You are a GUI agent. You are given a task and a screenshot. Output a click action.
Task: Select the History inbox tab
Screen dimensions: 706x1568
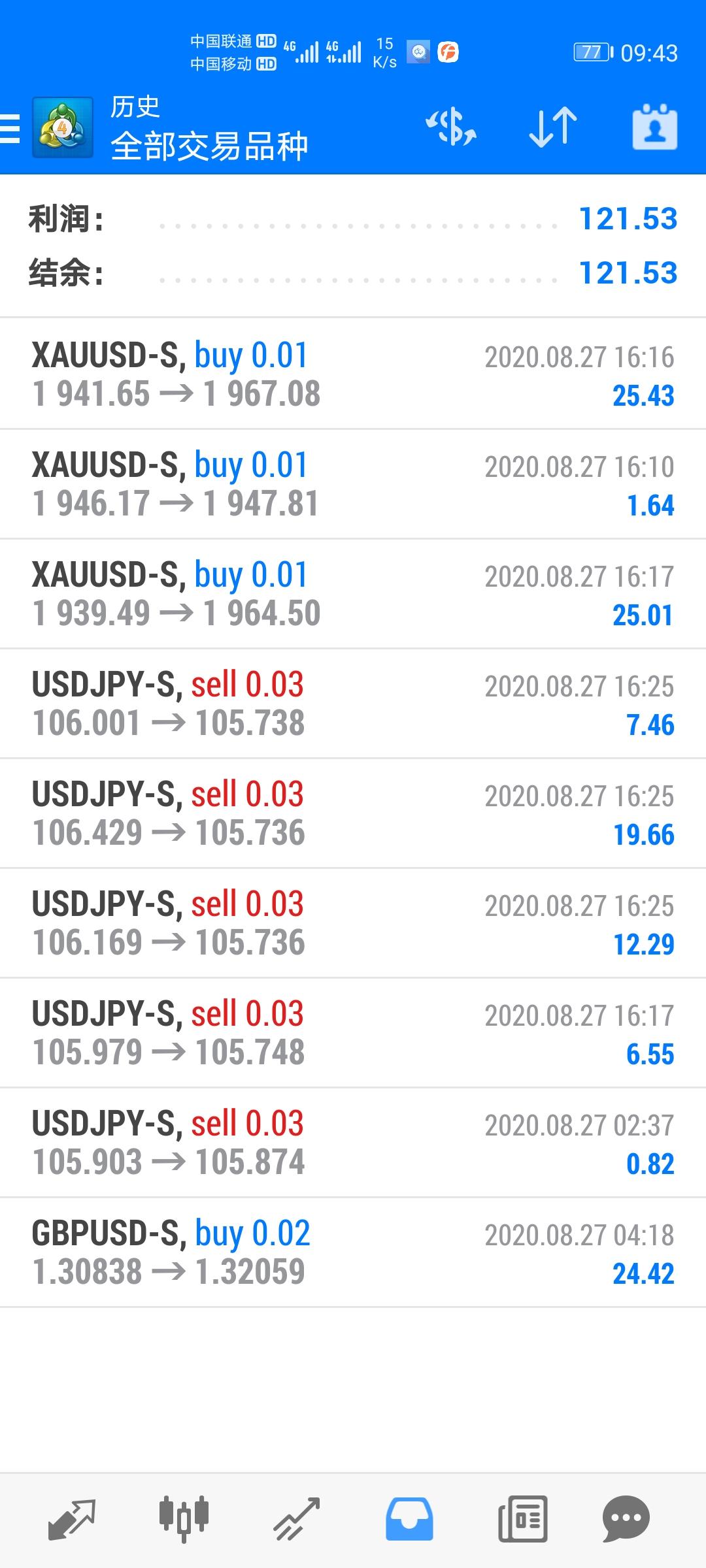[409, 1519]
